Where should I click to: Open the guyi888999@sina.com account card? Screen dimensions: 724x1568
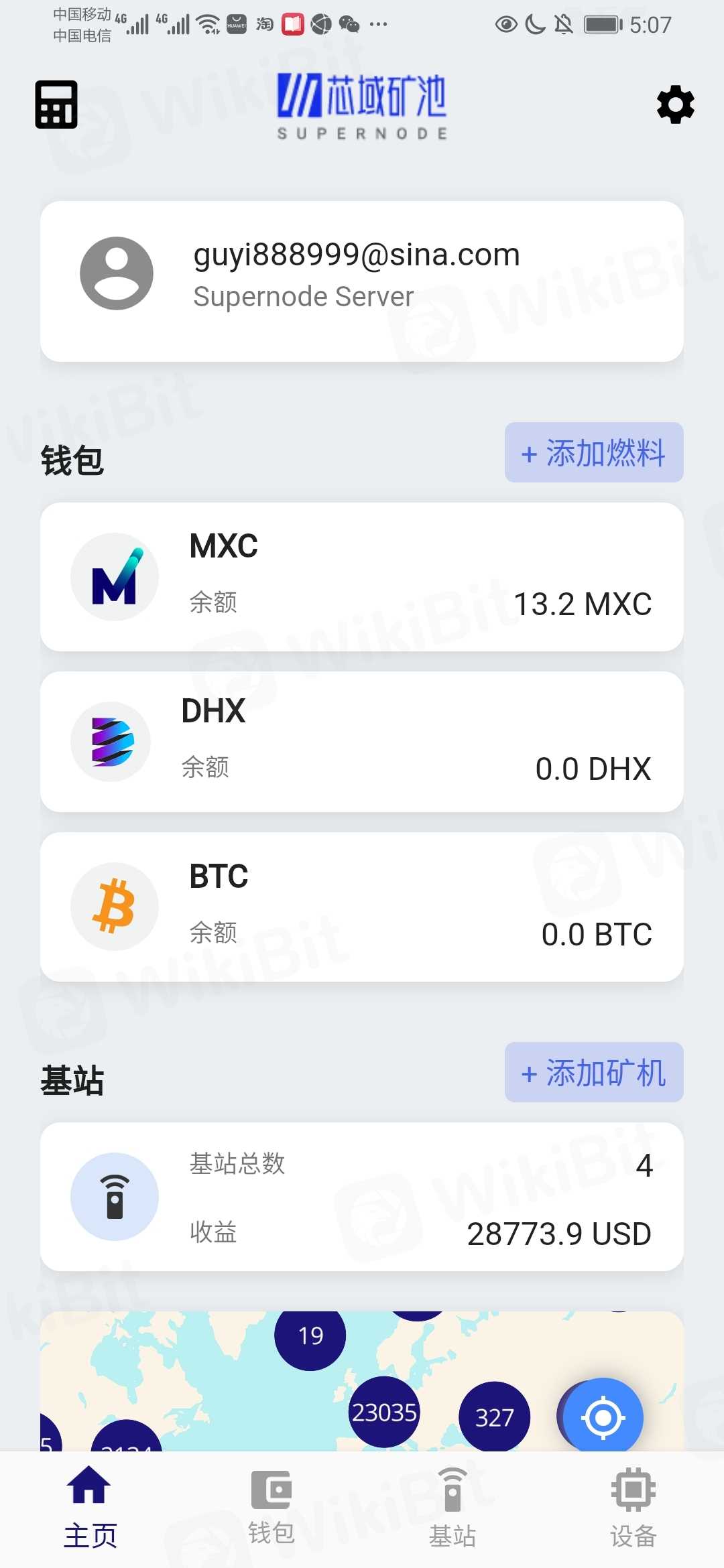tap(362, 281)
